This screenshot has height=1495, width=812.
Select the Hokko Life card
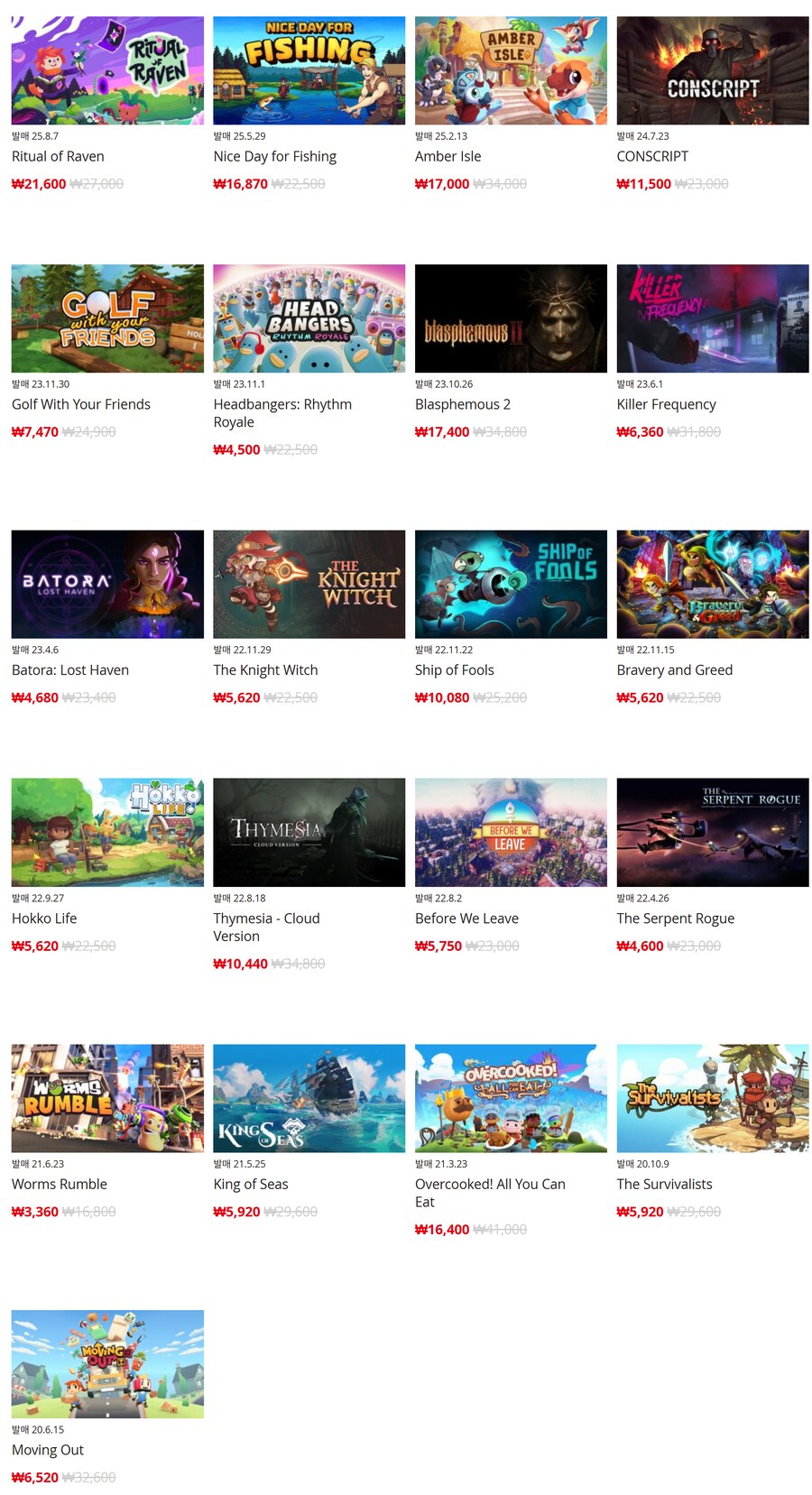pos(107,832)
